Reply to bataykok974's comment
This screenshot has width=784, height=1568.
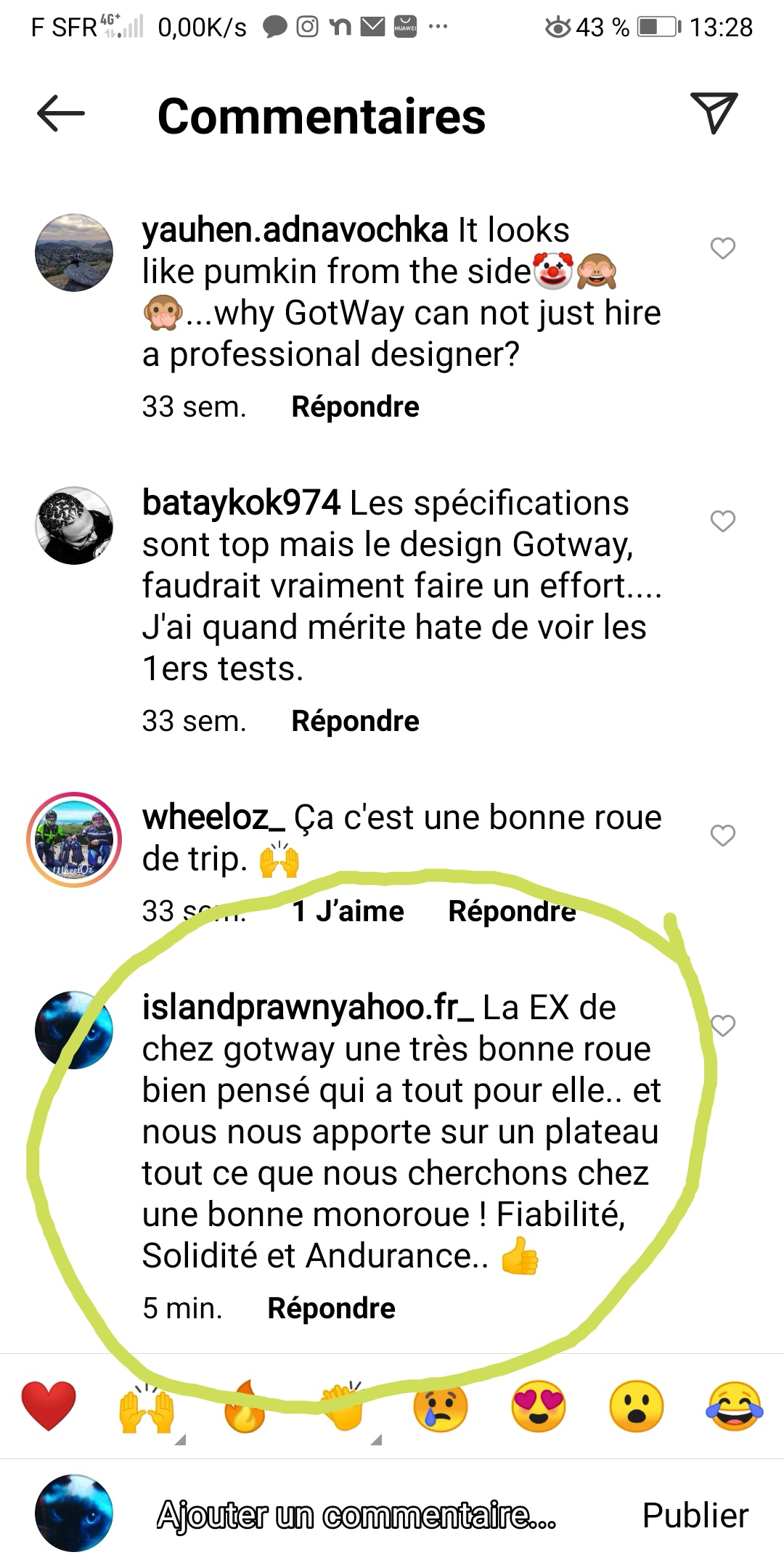click(x=355, y=722)
